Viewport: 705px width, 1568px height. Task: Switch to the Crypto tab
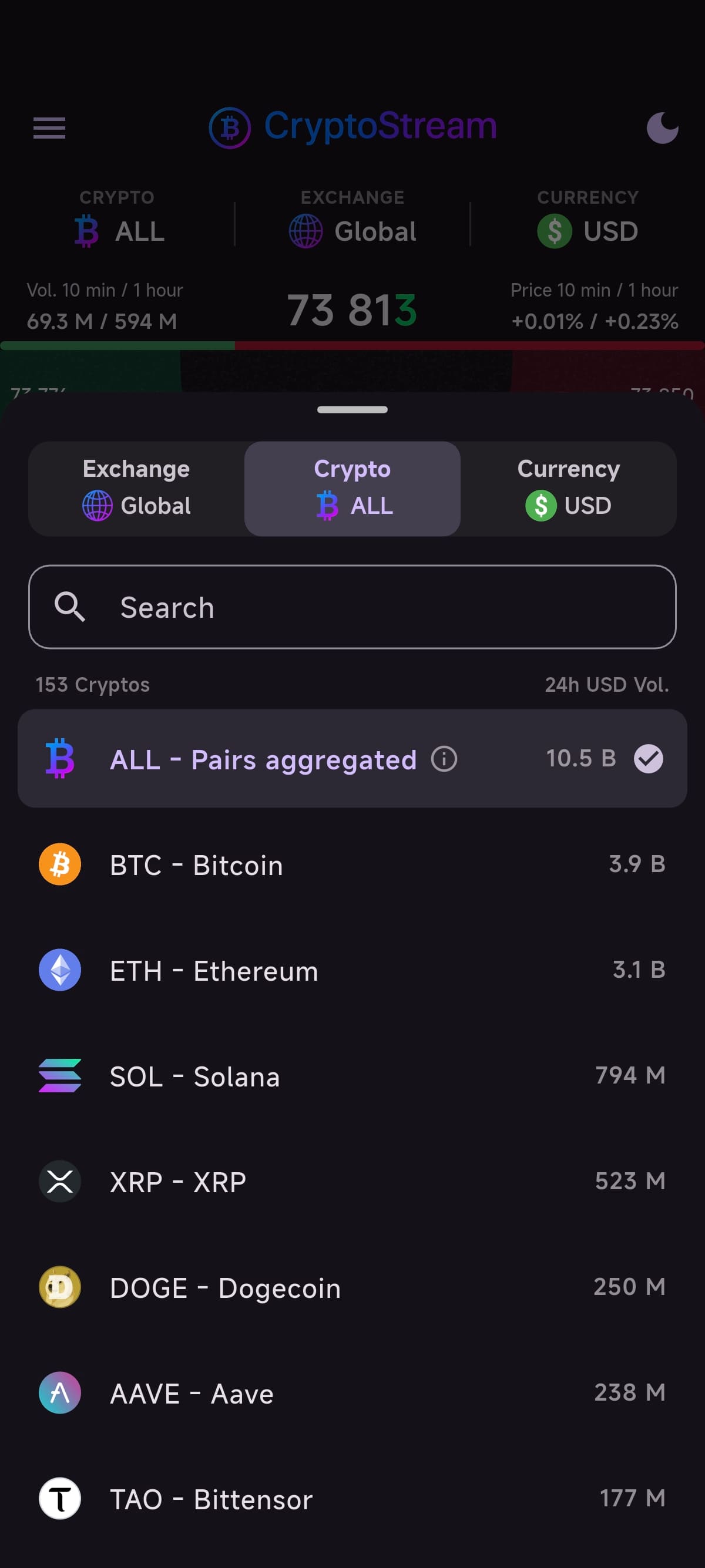click(x=352, y=487)
